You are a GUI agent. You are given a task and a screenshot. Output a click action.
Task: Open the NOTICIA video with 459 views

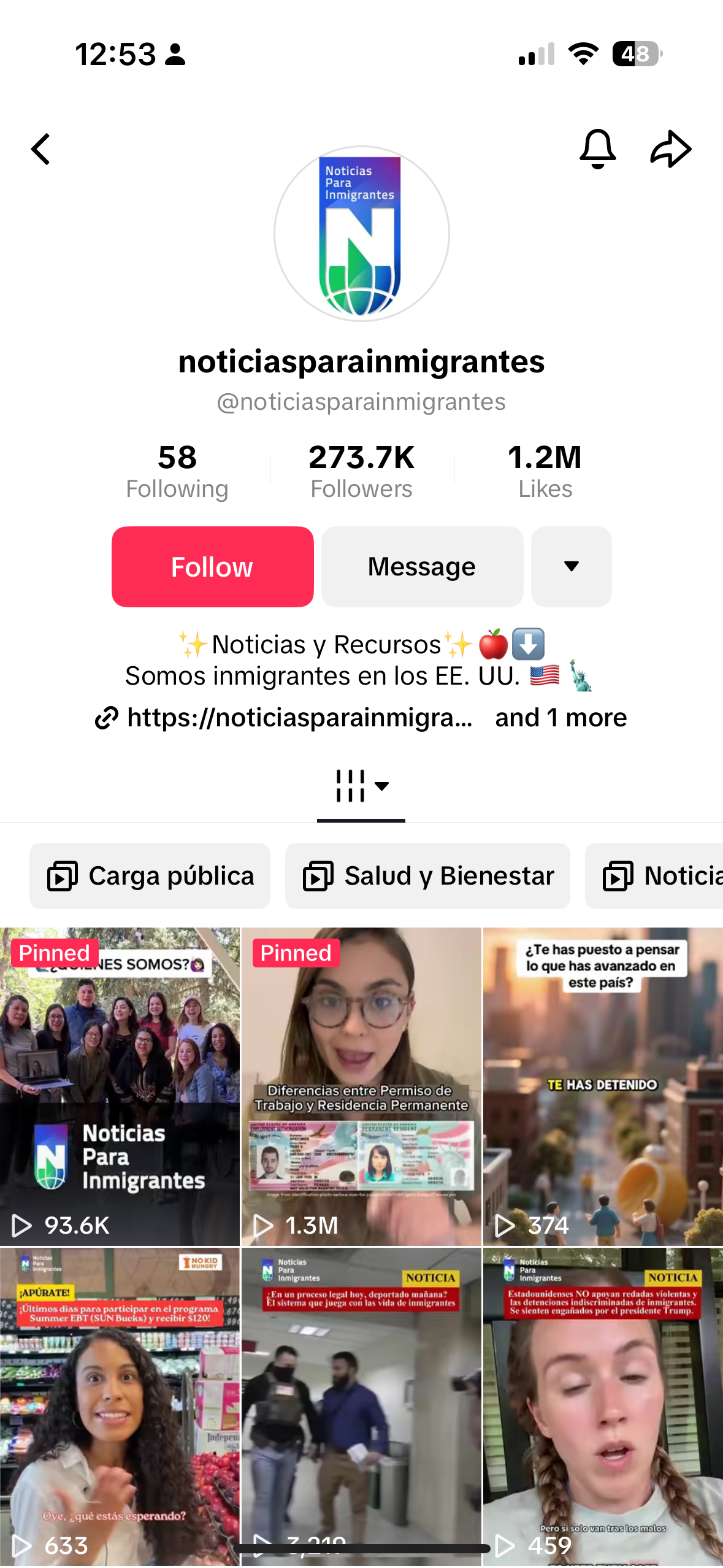(x=603, y=1405)
